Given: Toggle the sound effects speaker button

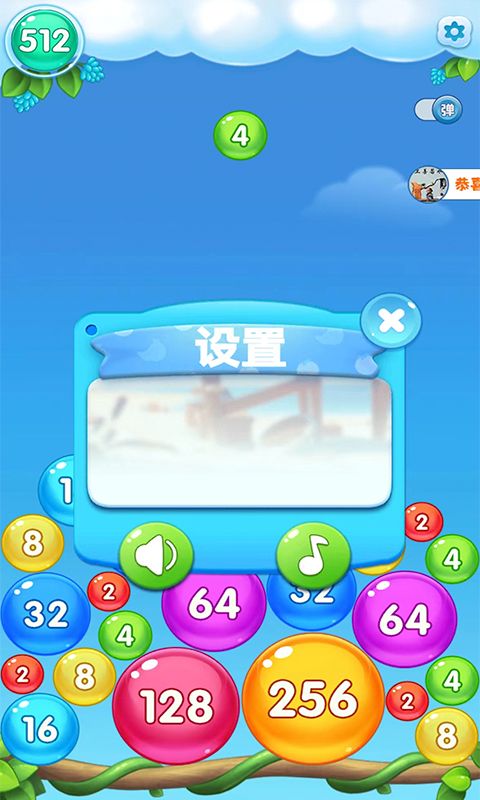Looking at the screenshot, I should pyautogui.click(x=156, y=556).
